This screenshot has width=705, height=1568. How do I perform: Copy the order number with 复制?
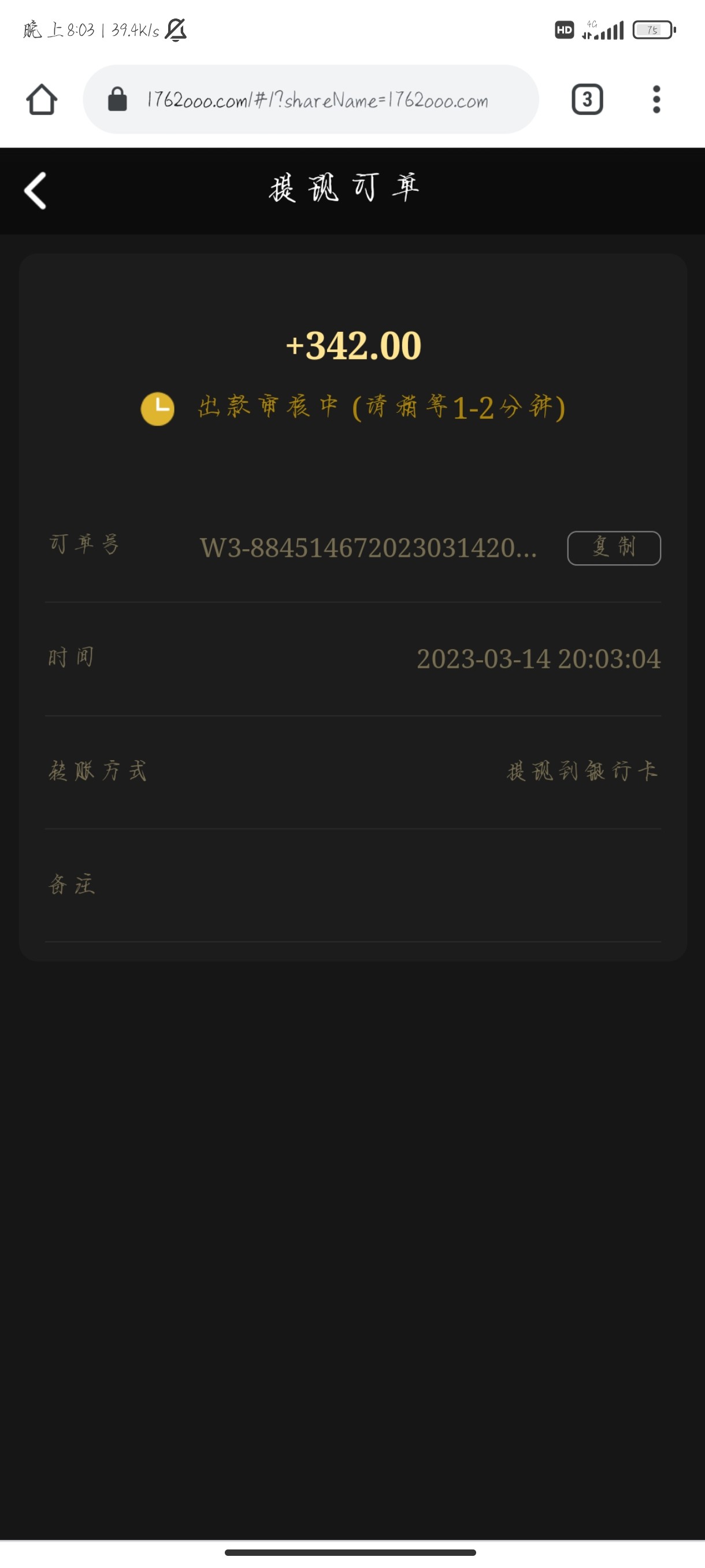[x=614, y=548]
